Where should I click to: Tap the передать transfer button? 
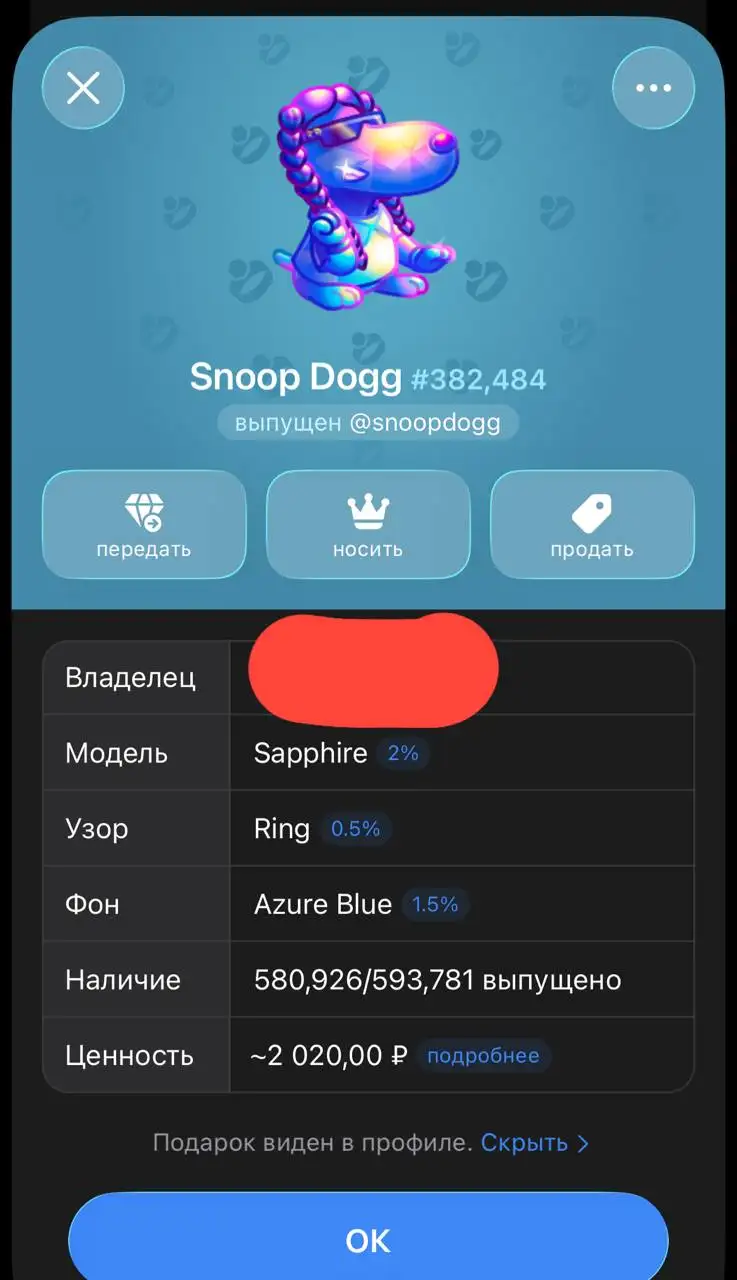tap(144, 525)
